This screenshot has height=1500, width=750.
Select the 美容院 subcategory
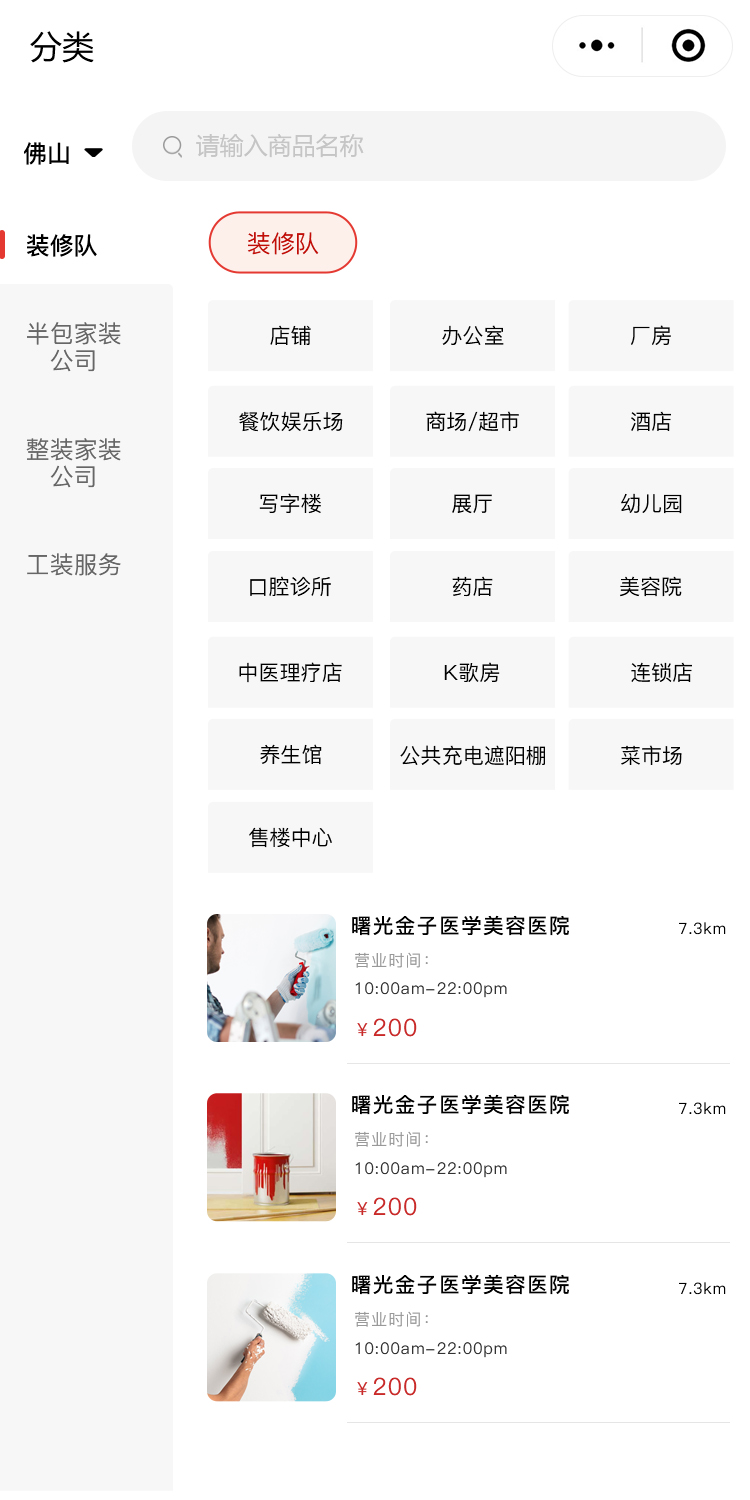pos(650,587)
